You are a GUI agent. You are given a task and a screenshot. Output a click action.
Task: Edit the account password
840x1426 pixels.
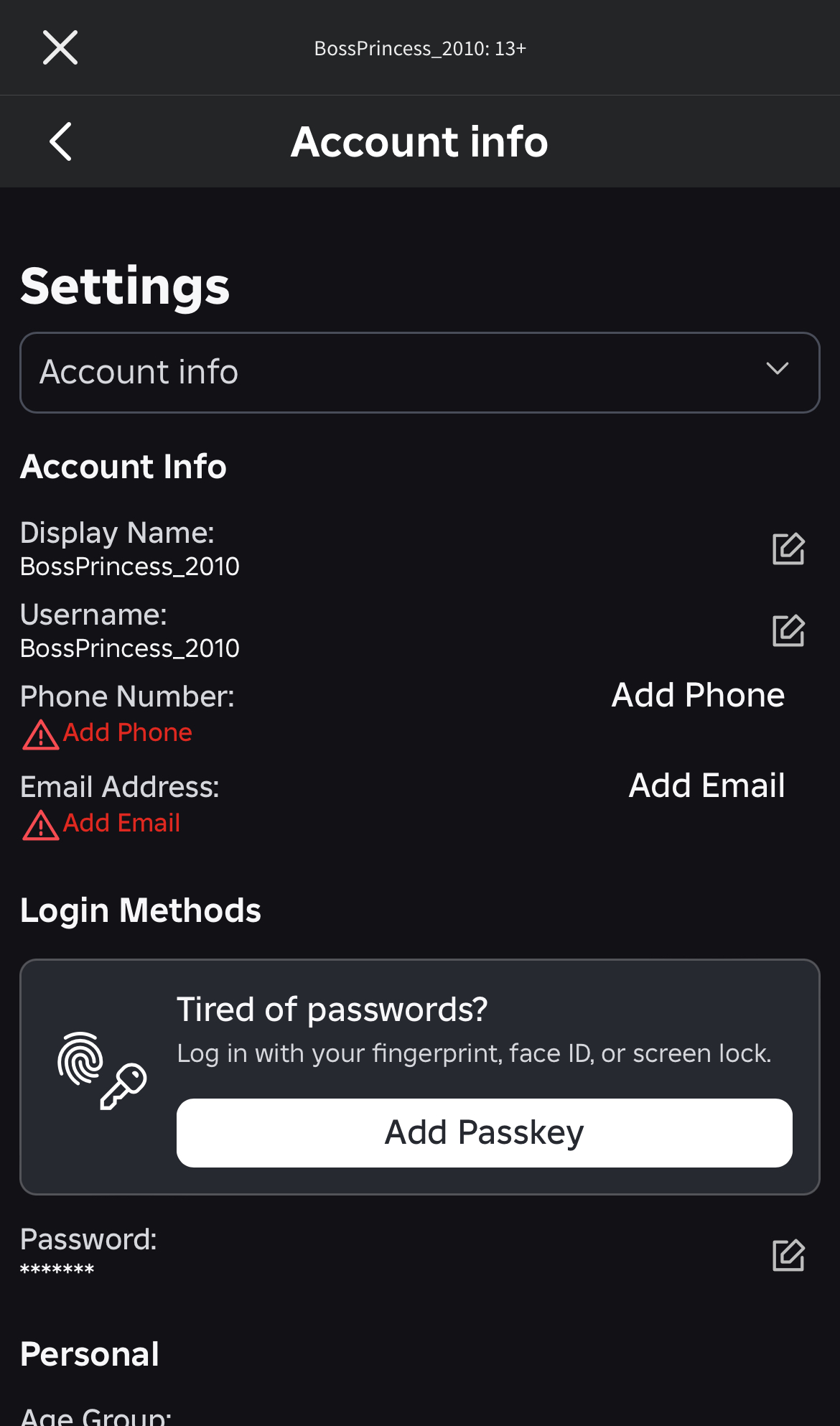point(788,1256)
